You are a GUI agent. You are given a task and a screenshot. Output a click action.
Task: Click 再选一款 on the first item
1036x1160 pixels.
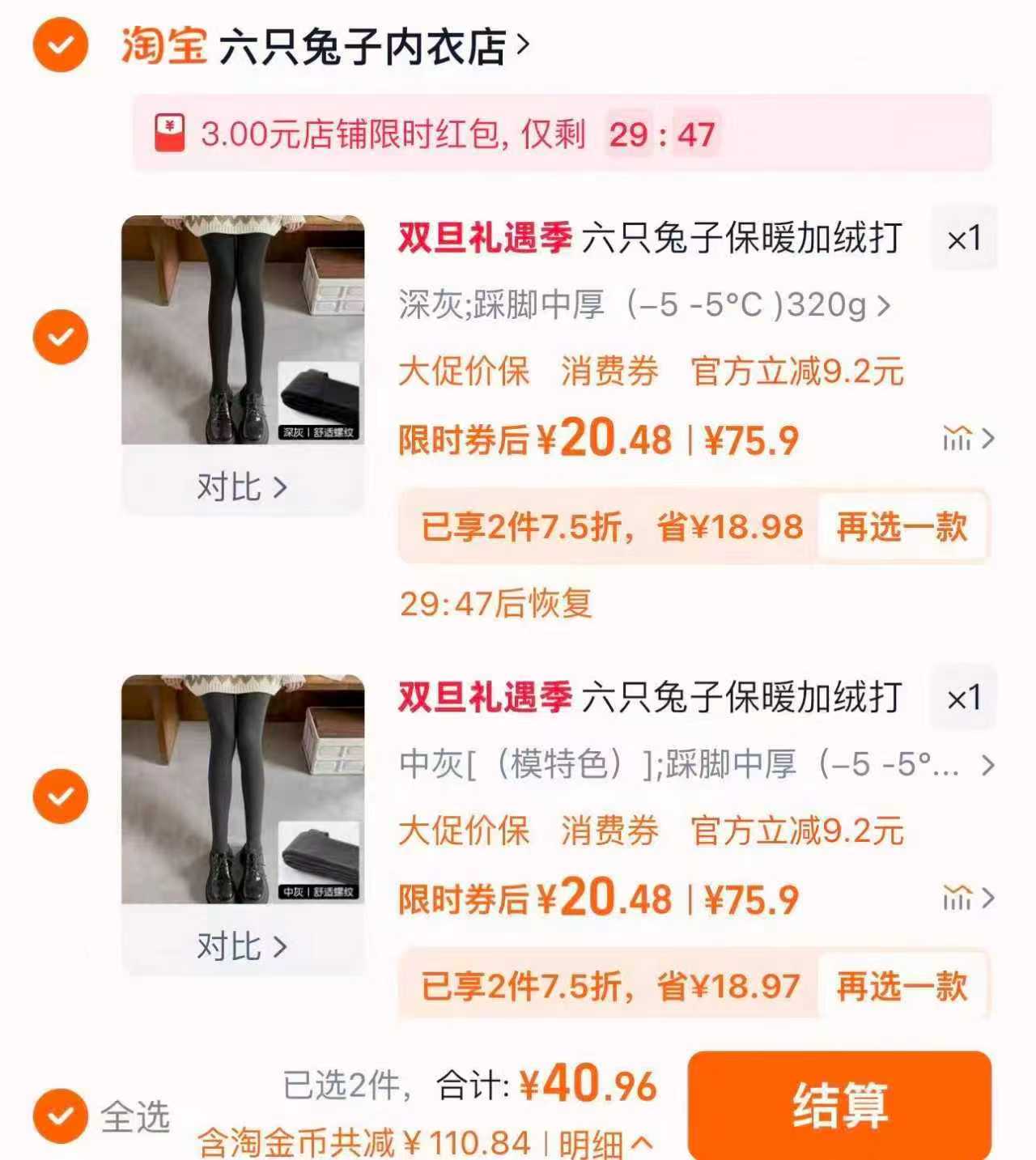tap(901, 528)
